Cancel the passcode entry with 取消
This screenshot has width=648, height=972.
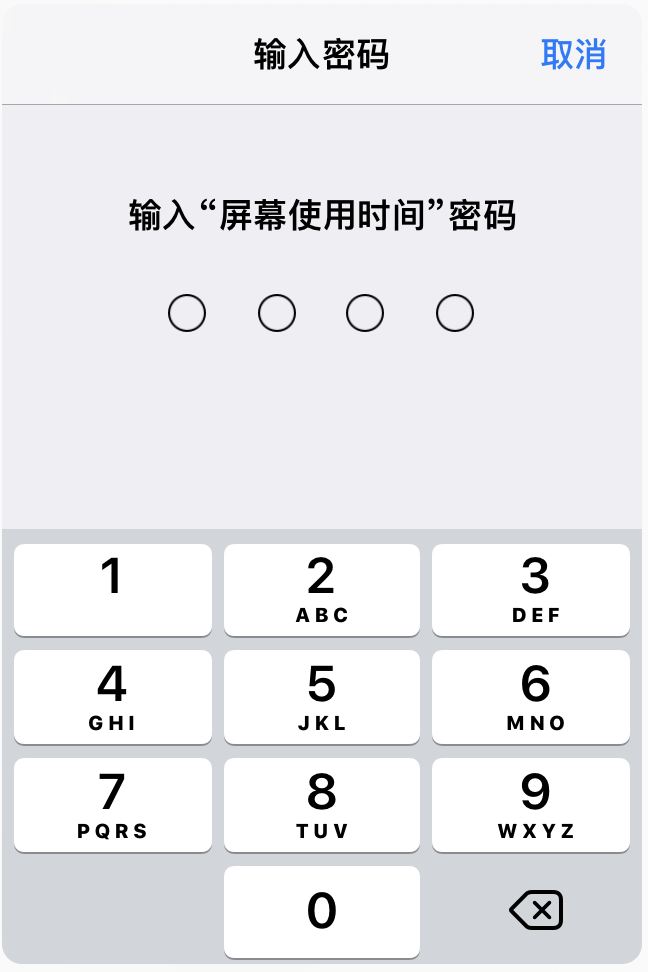point(573,54)
